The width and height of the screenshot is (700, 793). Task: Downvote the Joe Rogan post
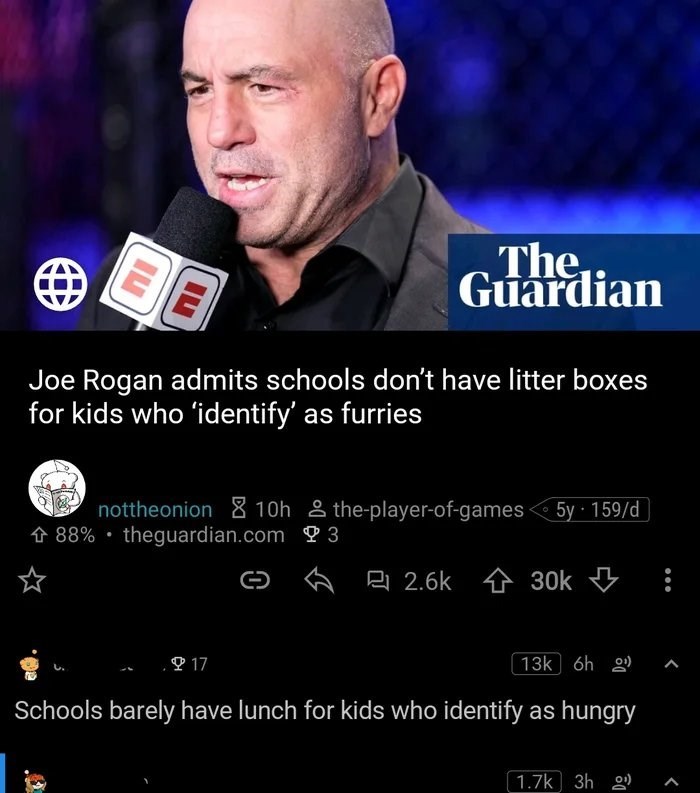click(605, 581)
